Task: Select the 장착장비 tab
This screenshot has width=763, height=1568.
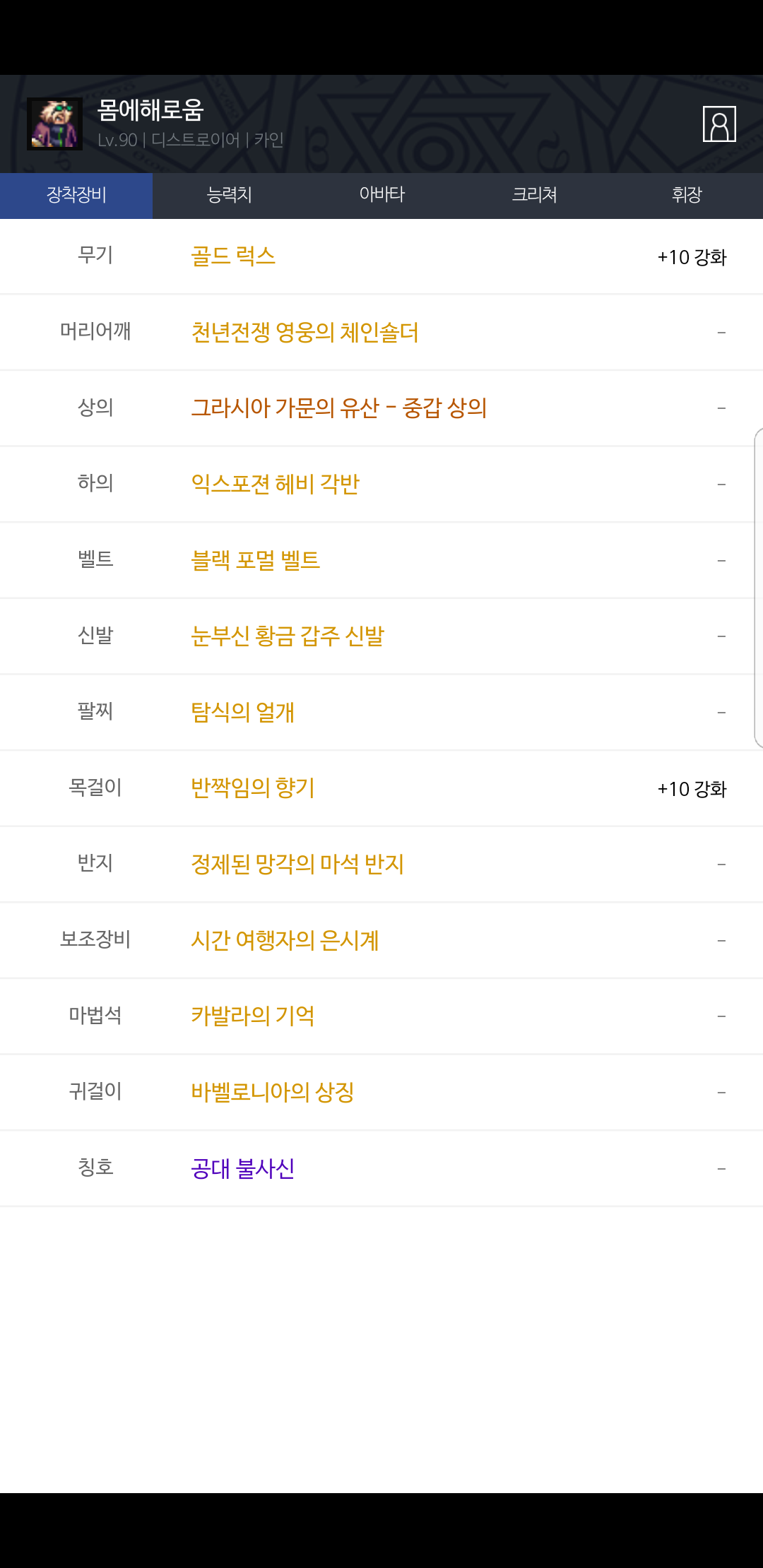Action: click(x=76, y=195)
